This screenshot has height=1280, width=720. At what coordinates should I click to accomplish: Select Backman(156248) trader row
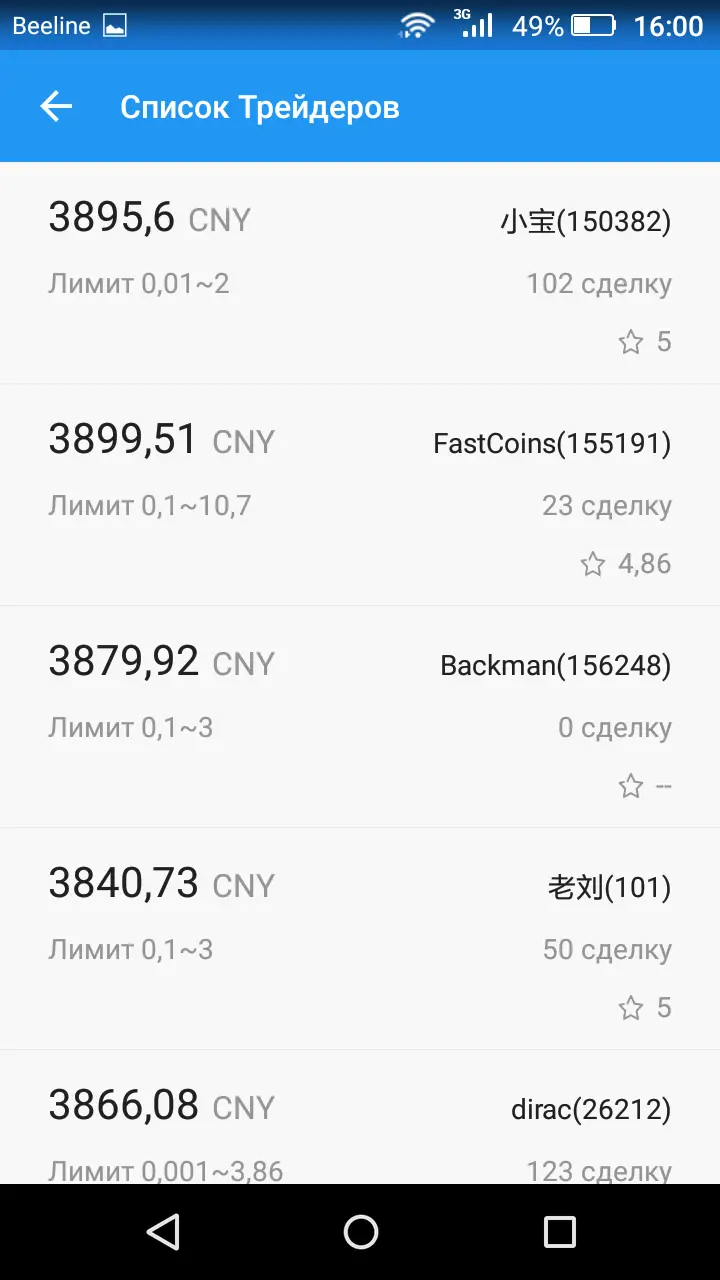(x=360, y=716)
